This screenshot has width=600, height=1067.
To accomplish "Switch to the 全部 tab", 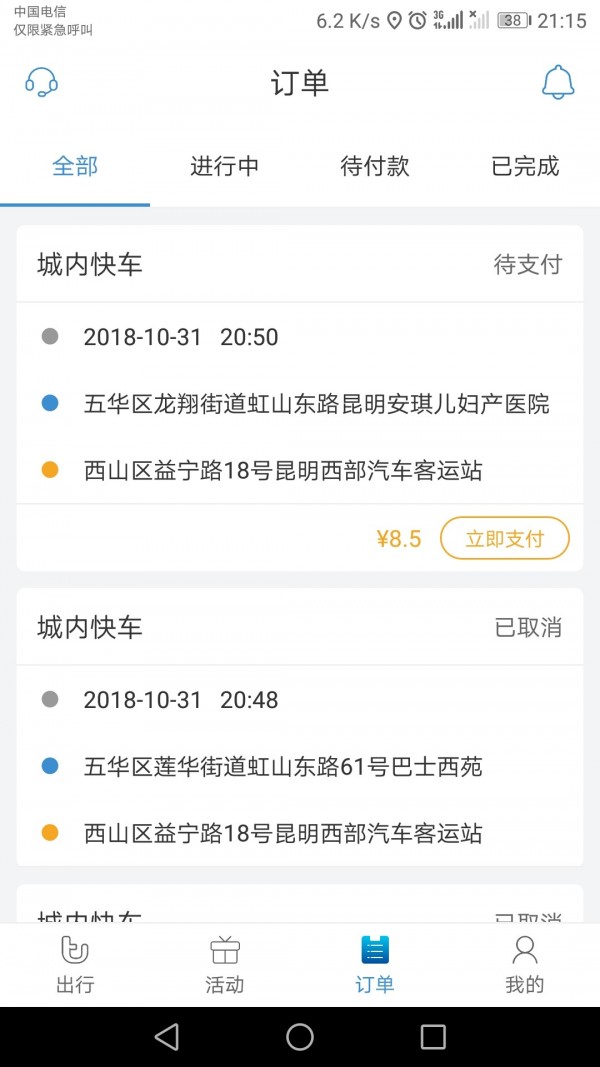I will (75, 166).
